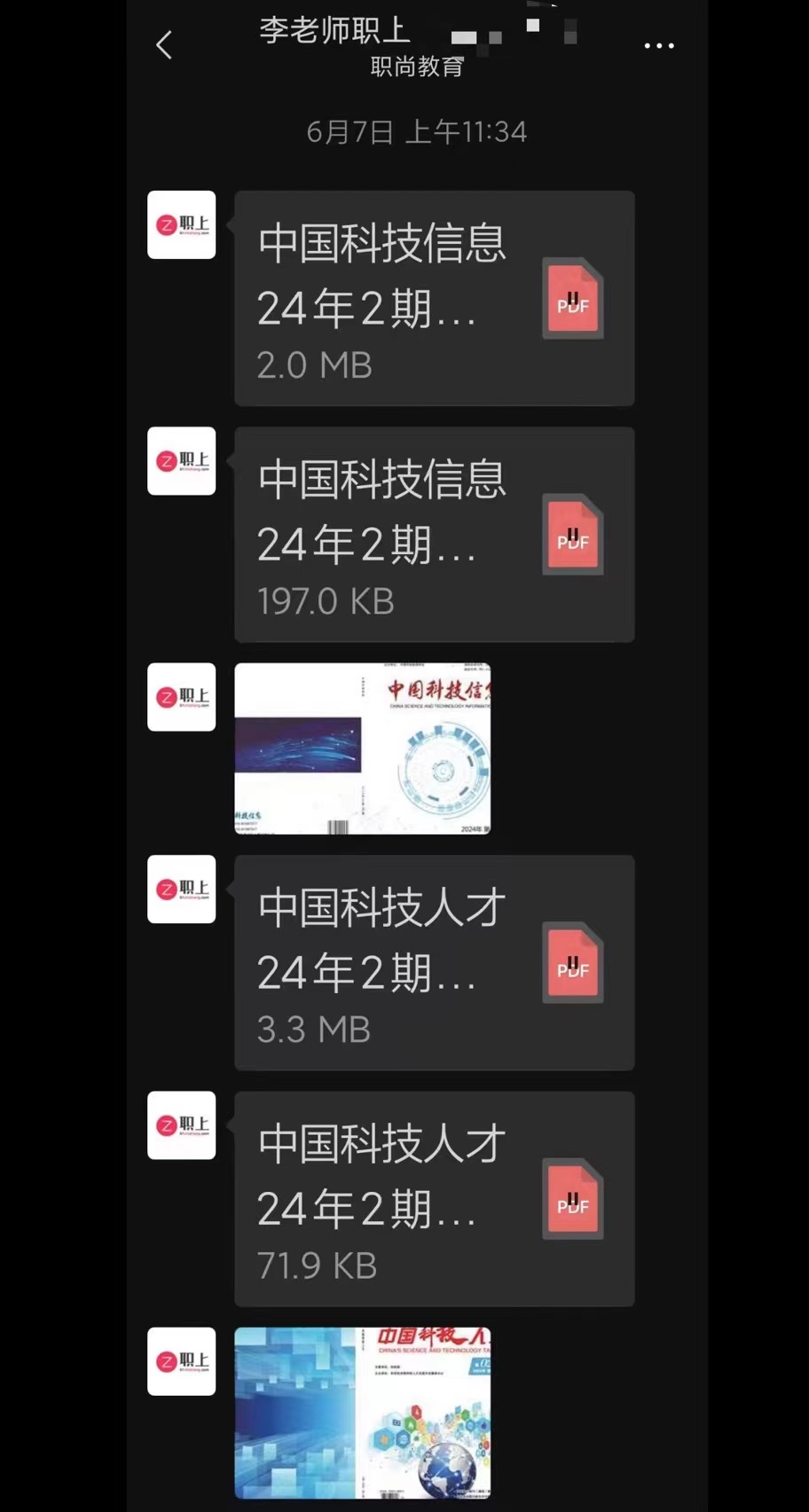Open the 71.9 KB 中国科技人才 PDF
Viewport: 809px width, 1512px height.
pos(434,1199)
